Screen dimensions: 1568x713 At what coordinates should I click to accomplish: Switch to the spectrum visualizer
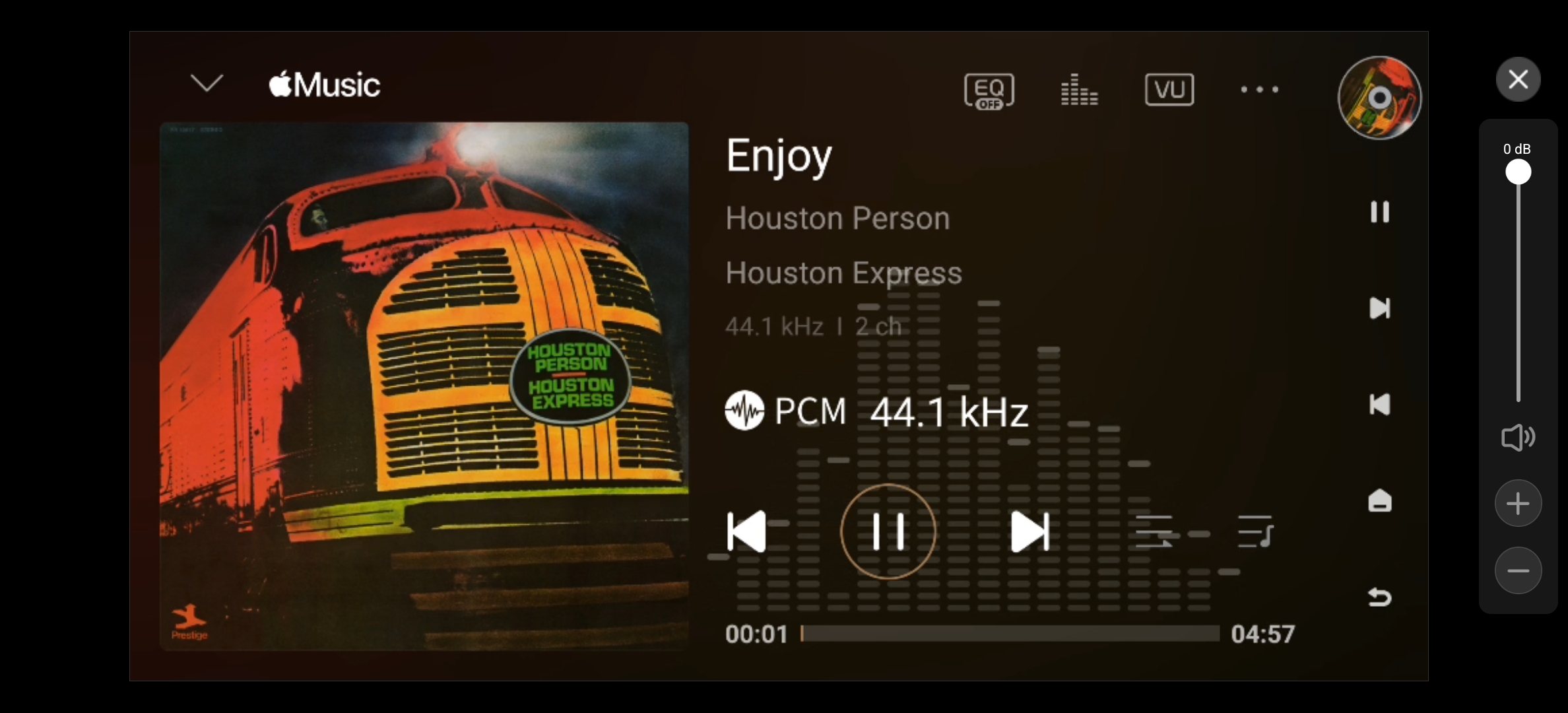coord(1079,90)
